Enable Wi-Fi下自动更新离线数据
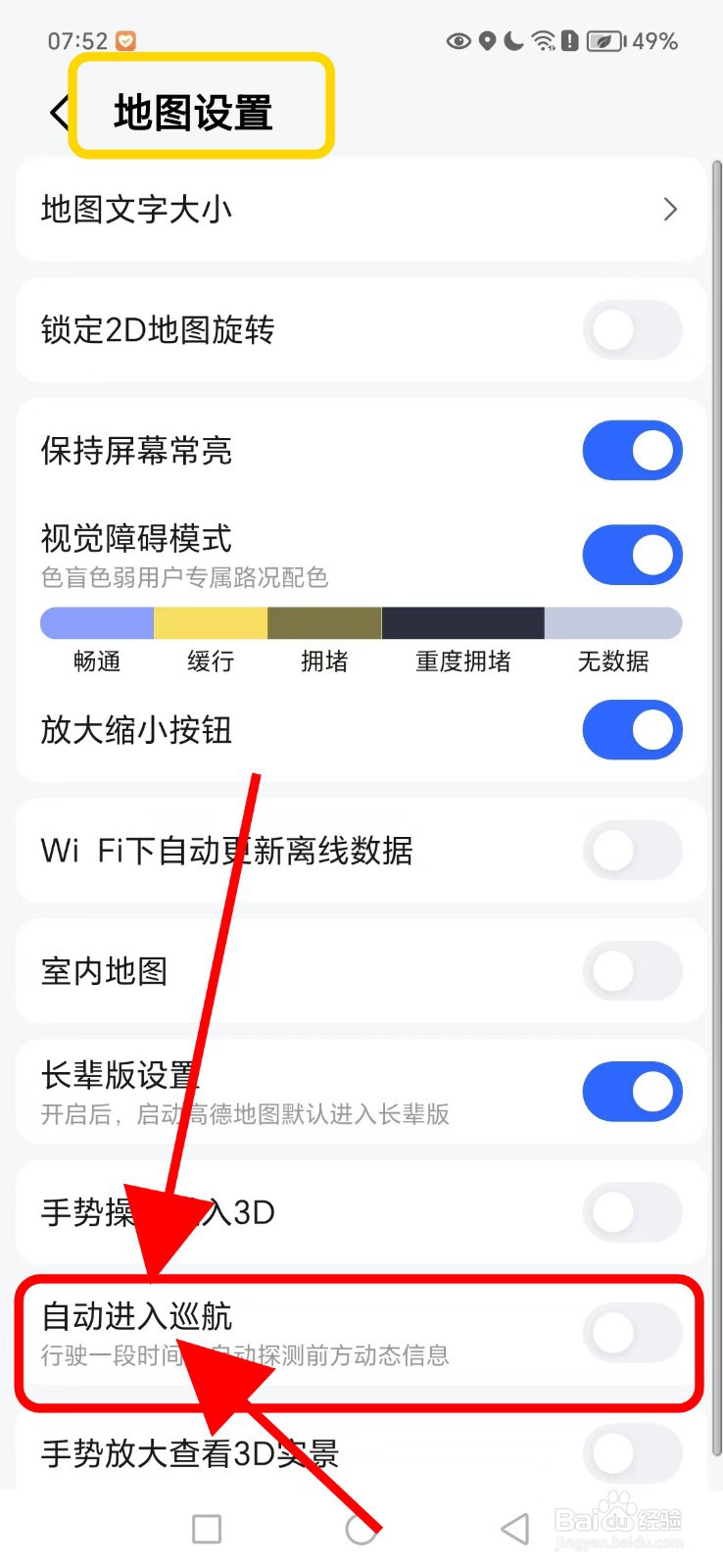This screenshot has height=1568, width=723. point(632,851)
